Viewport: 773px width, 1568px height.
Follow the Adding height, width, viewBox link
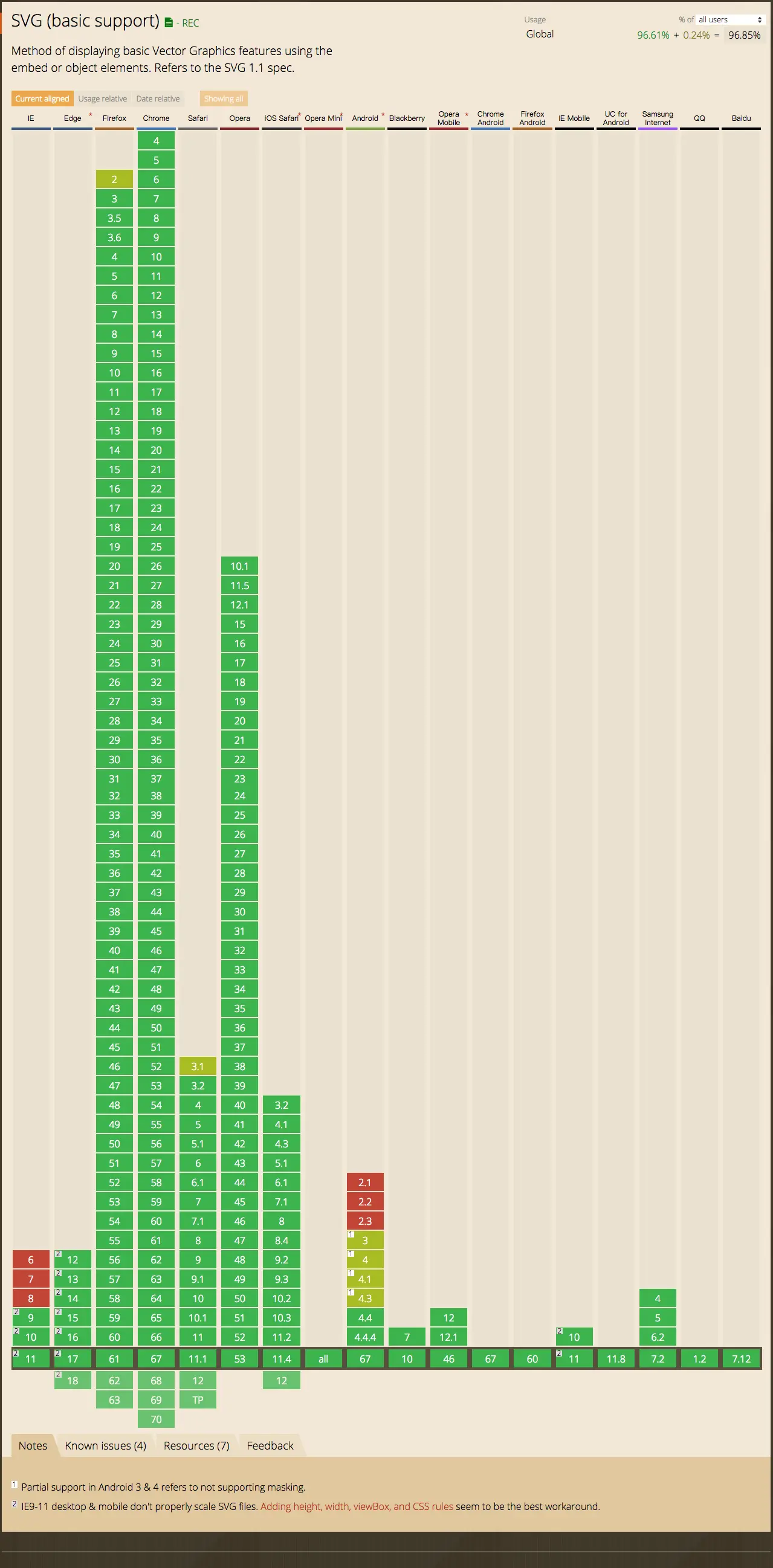pos(357,1506)
